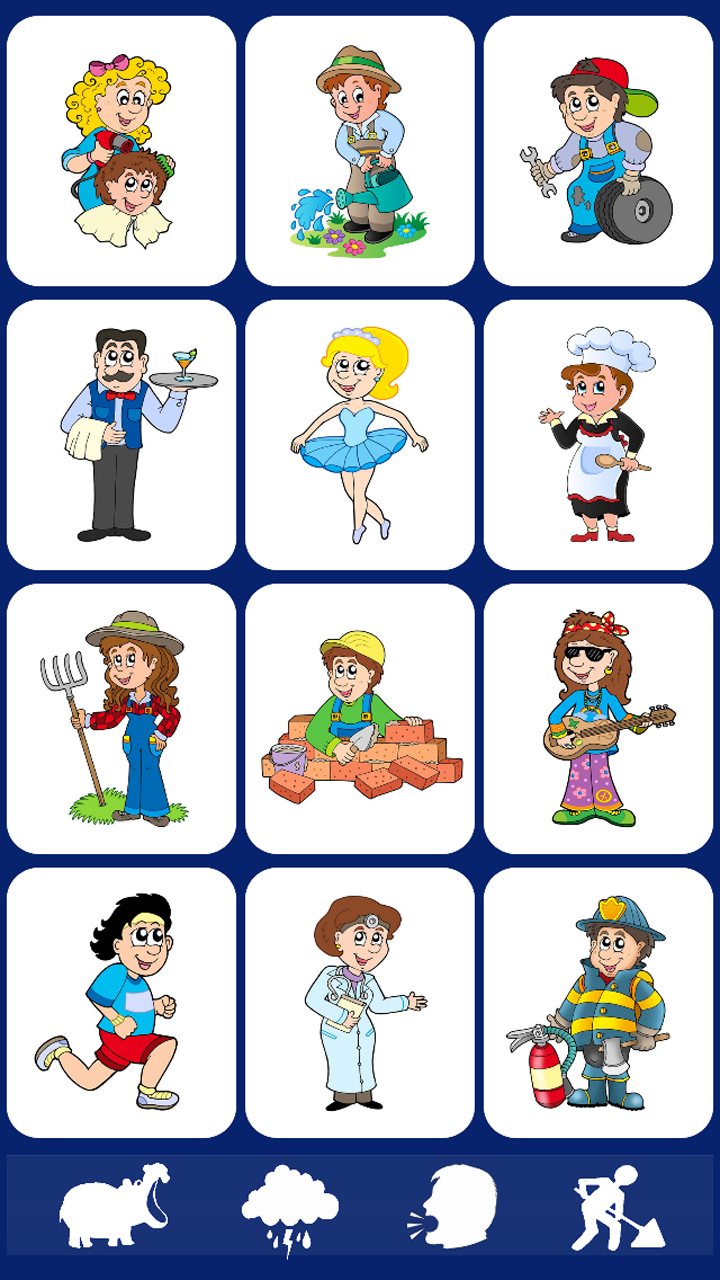Select the ballerina in blue tutu
Image resolution: width=720 pixels, height=1280 pixels.
tap(360, 430)
